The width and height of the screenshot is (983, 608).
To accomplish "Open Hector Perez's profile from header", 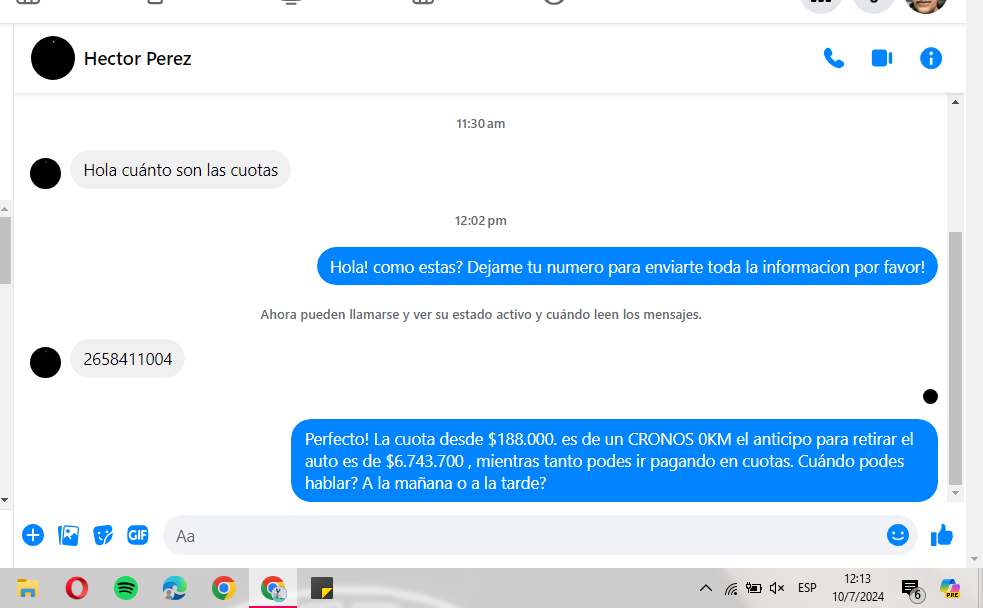I will [137, 58].
